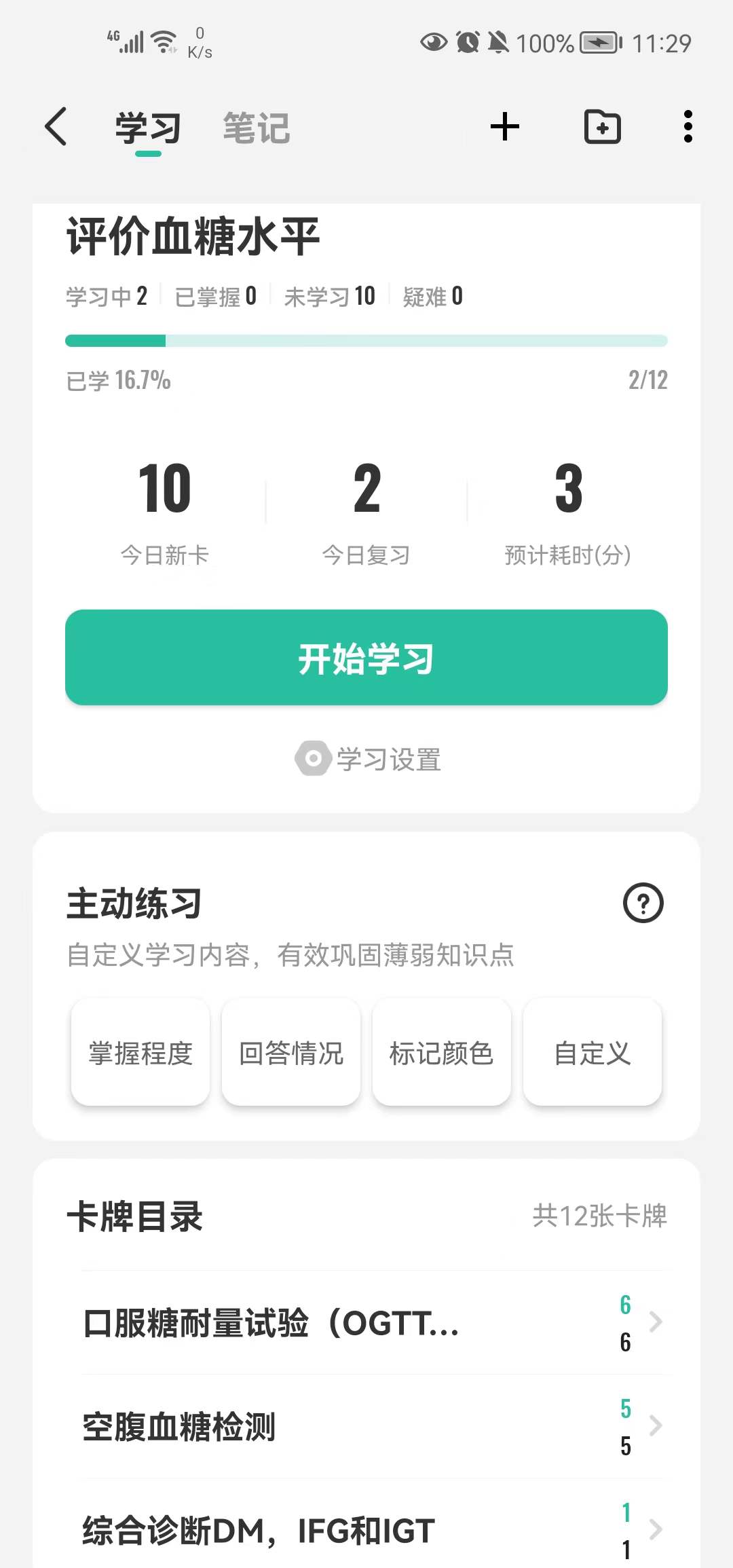Choose the 自定义 practice option
The width and height of the screenshot is (733, 1568).
pyautogui.click(x=593, y=1052)
